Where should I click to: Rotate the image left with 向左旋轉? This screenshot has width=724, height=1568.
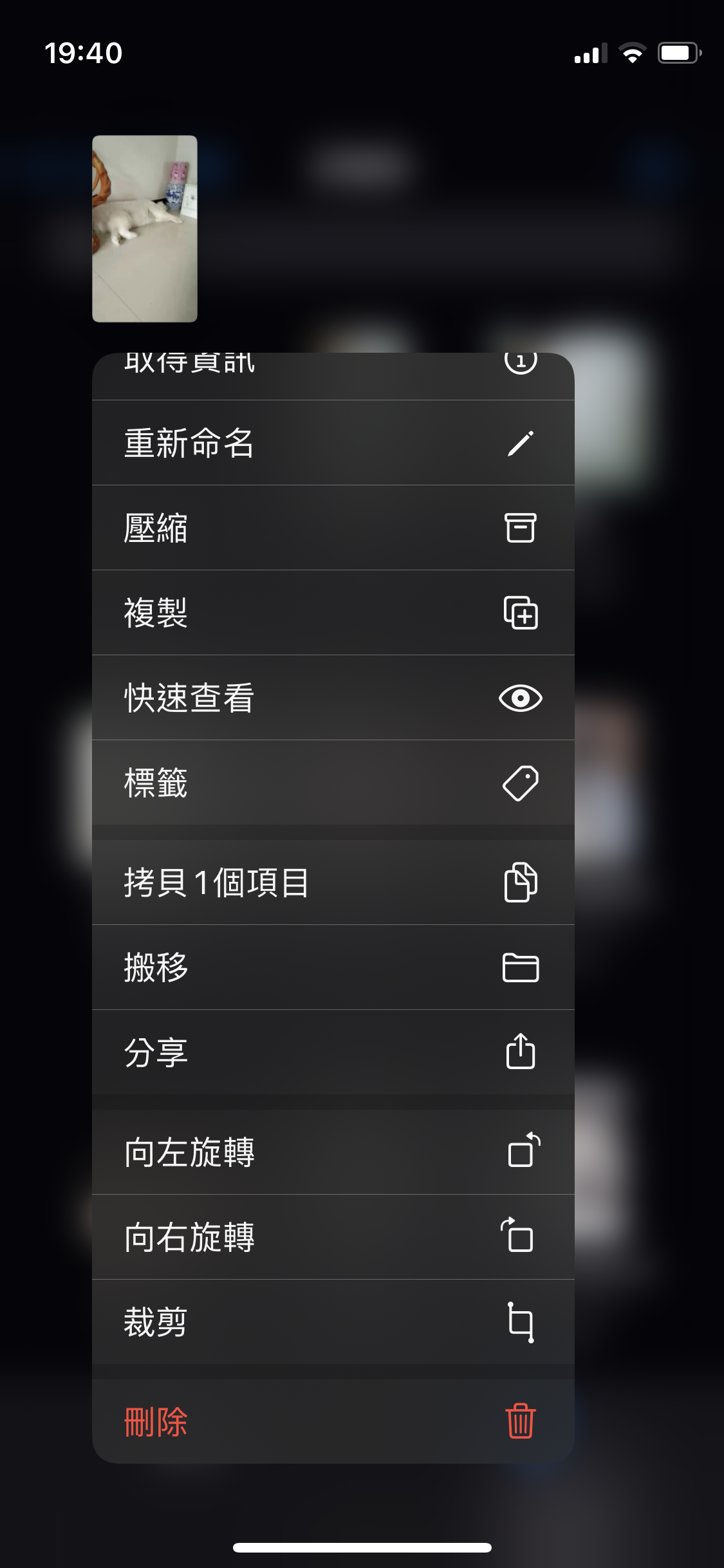(333, 1152)
